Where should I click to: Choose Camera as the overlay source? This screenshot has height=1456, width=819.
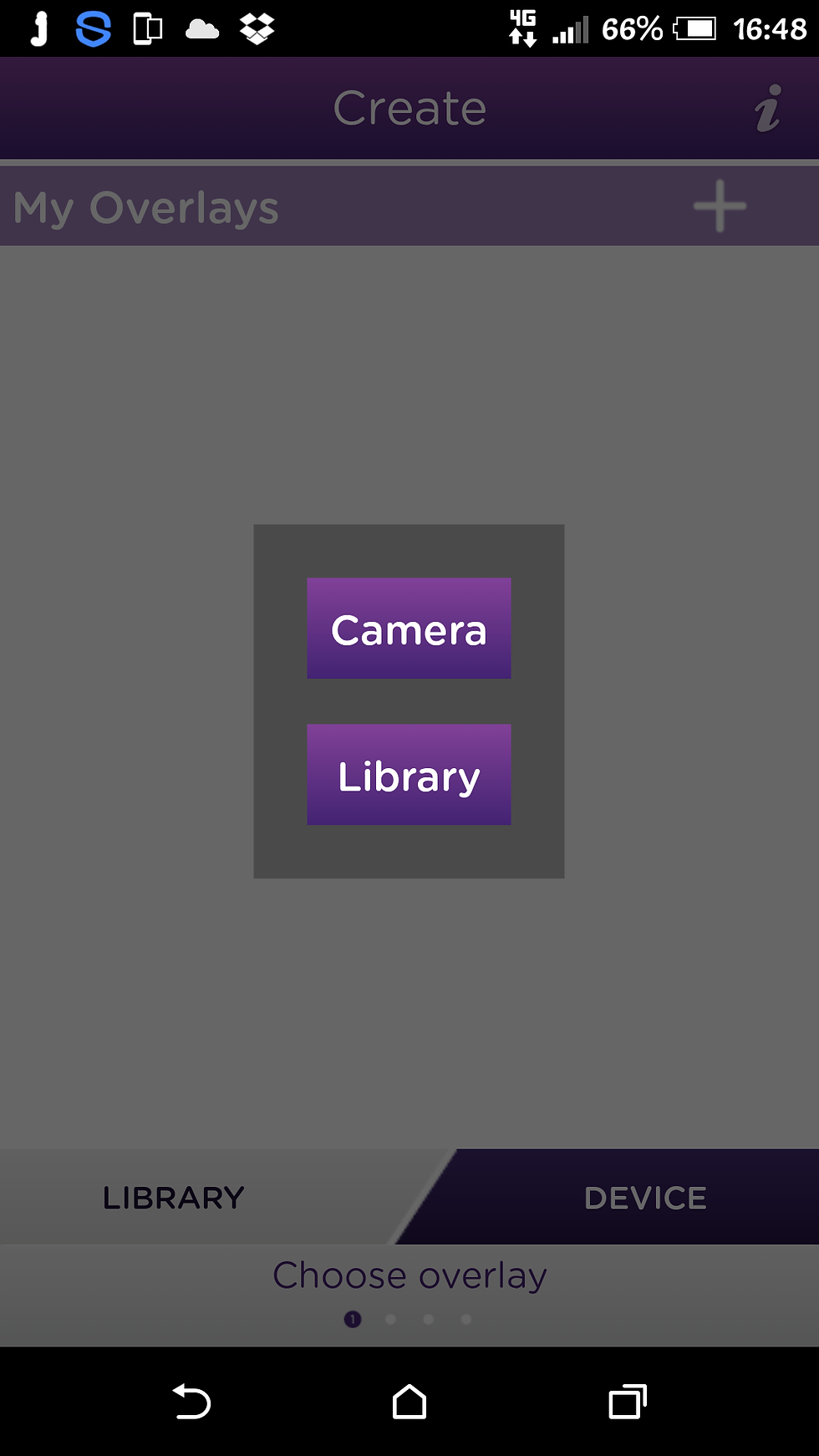[x=409, y=629]
